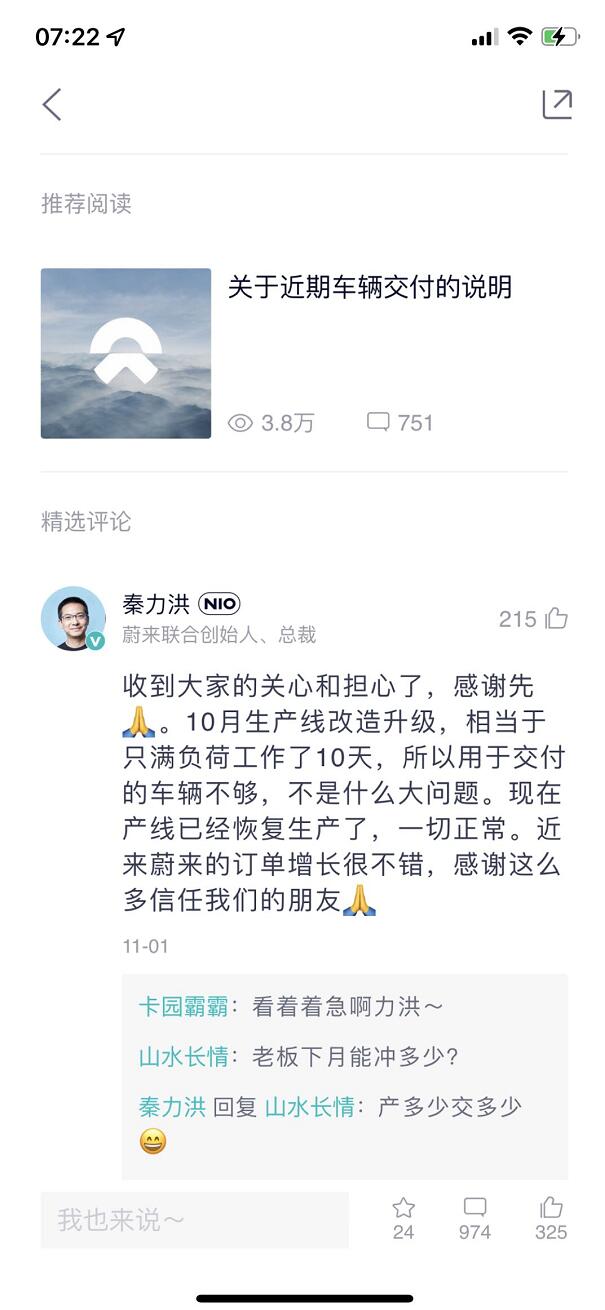Screen dimensions: 605x1310
Task: Open 秦力洪's profile avatar
Action: pos(73,618)
